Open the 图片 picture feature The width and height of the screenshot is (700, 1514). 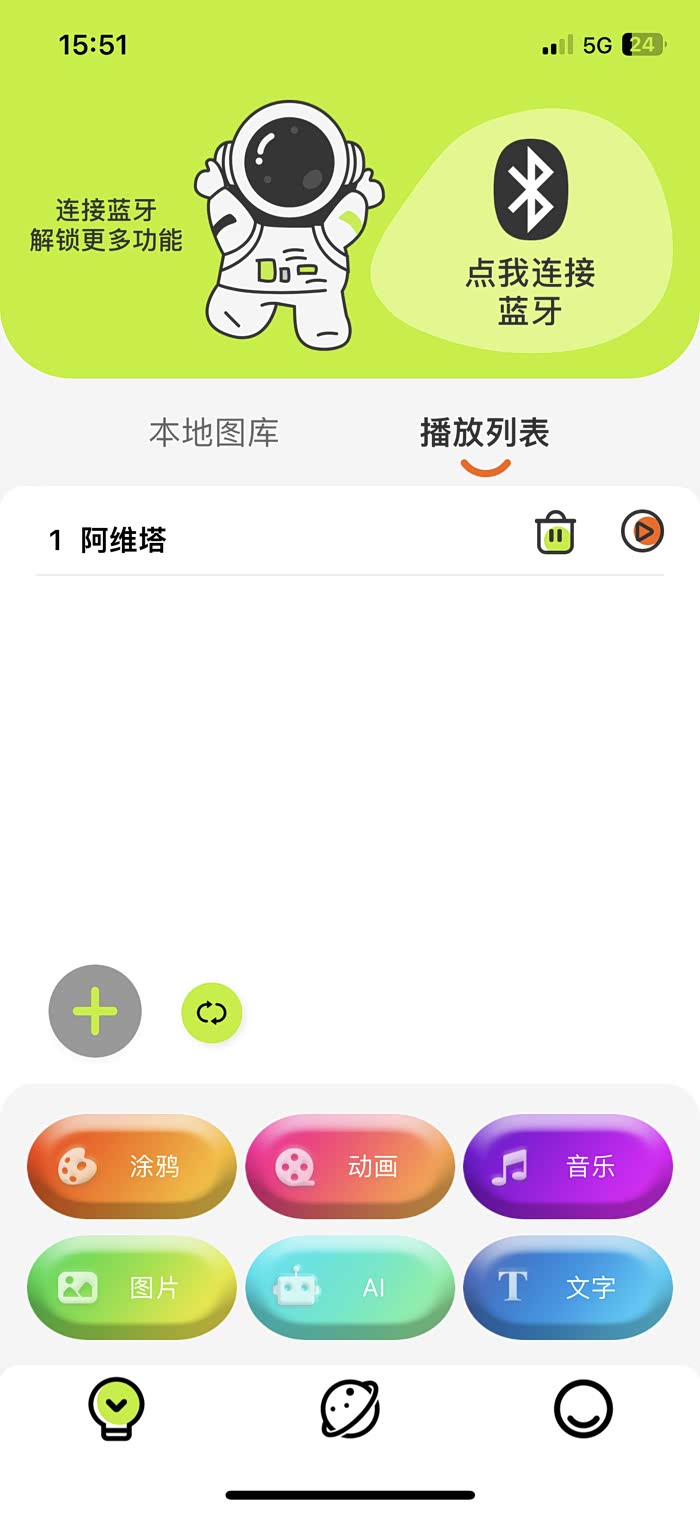(132, 1288)
